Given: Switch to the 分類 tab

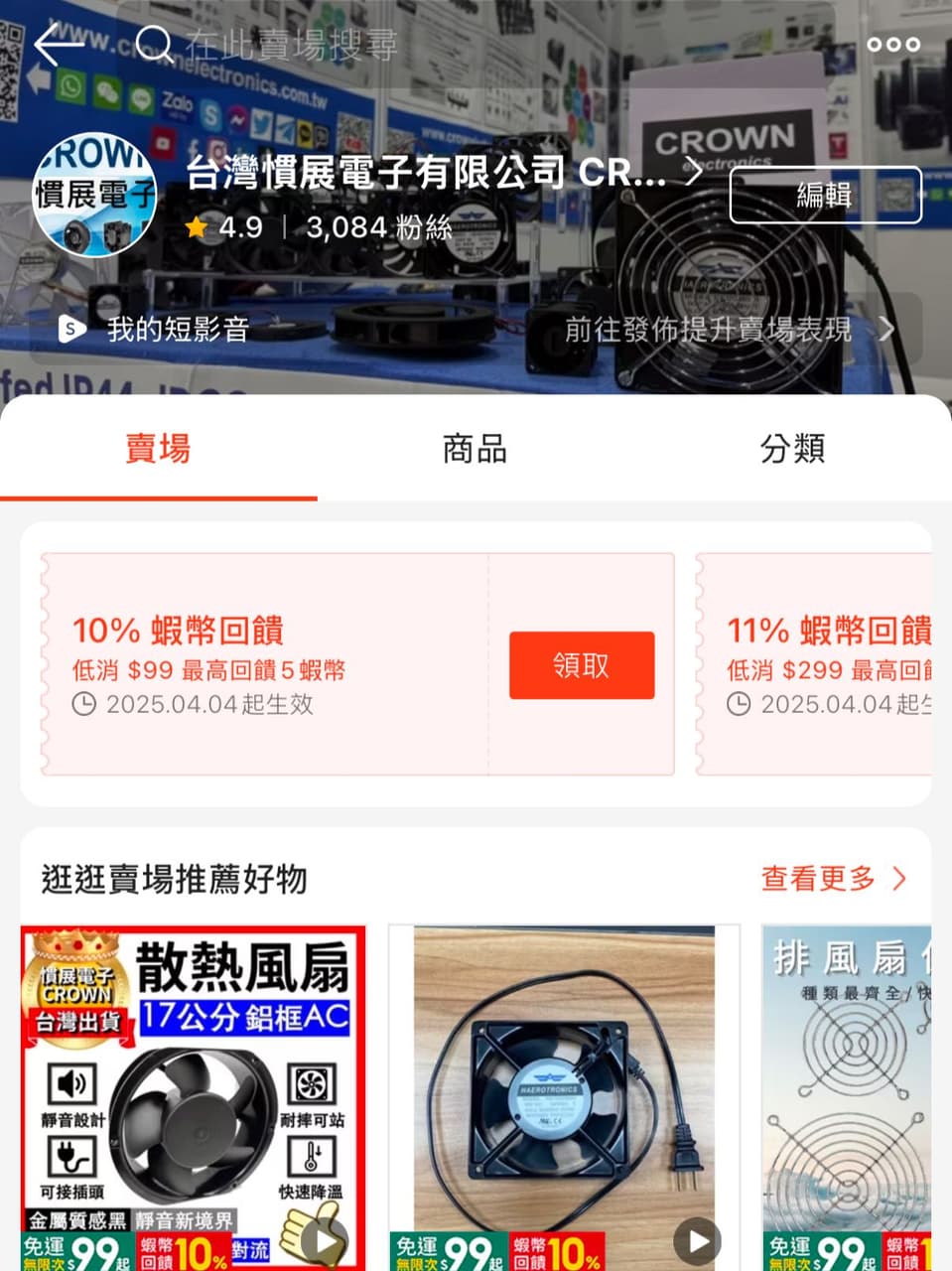Looking at the screenshot, I should [791, 450].
